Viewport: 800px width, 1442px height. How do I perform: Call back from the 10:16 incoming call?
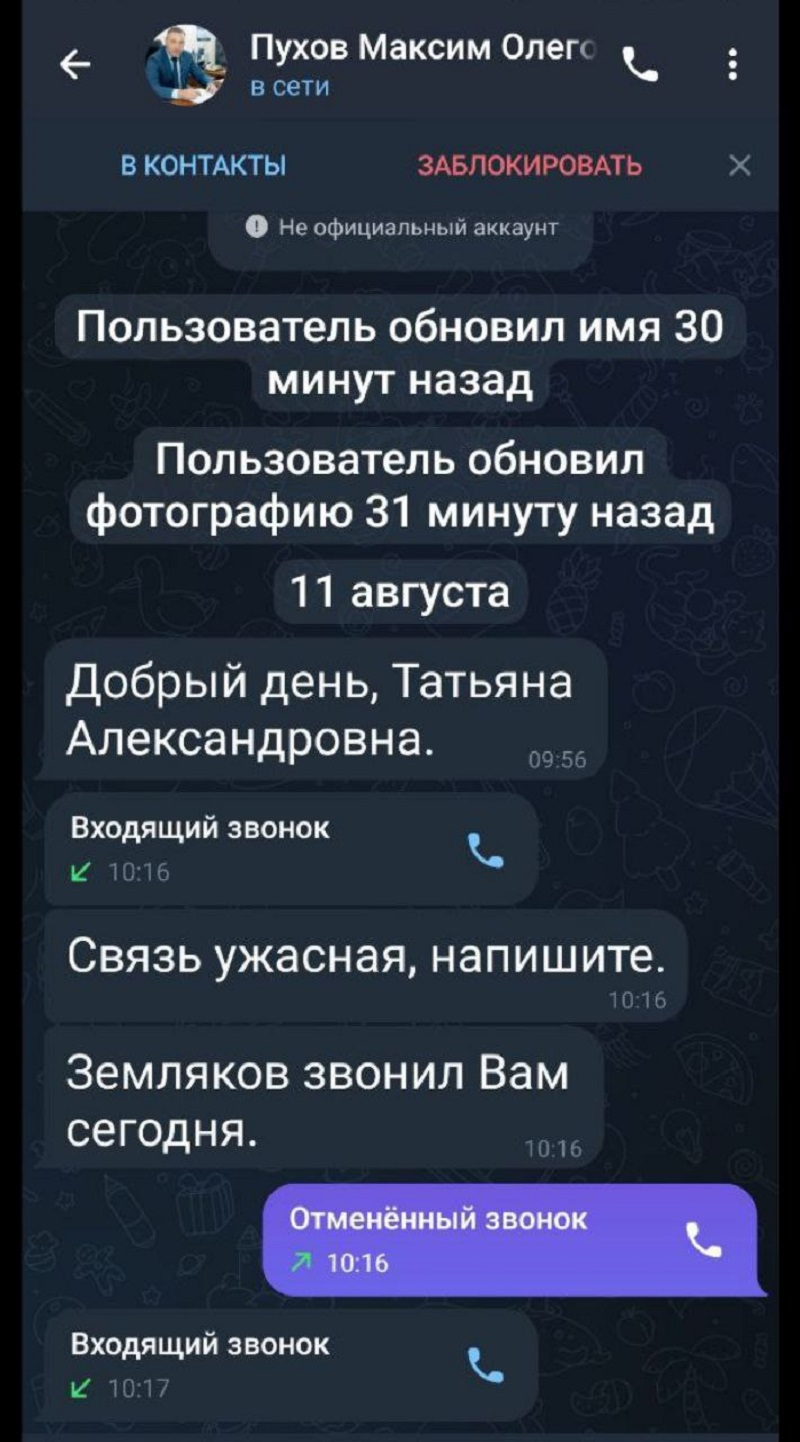click(x=486, y=849)
